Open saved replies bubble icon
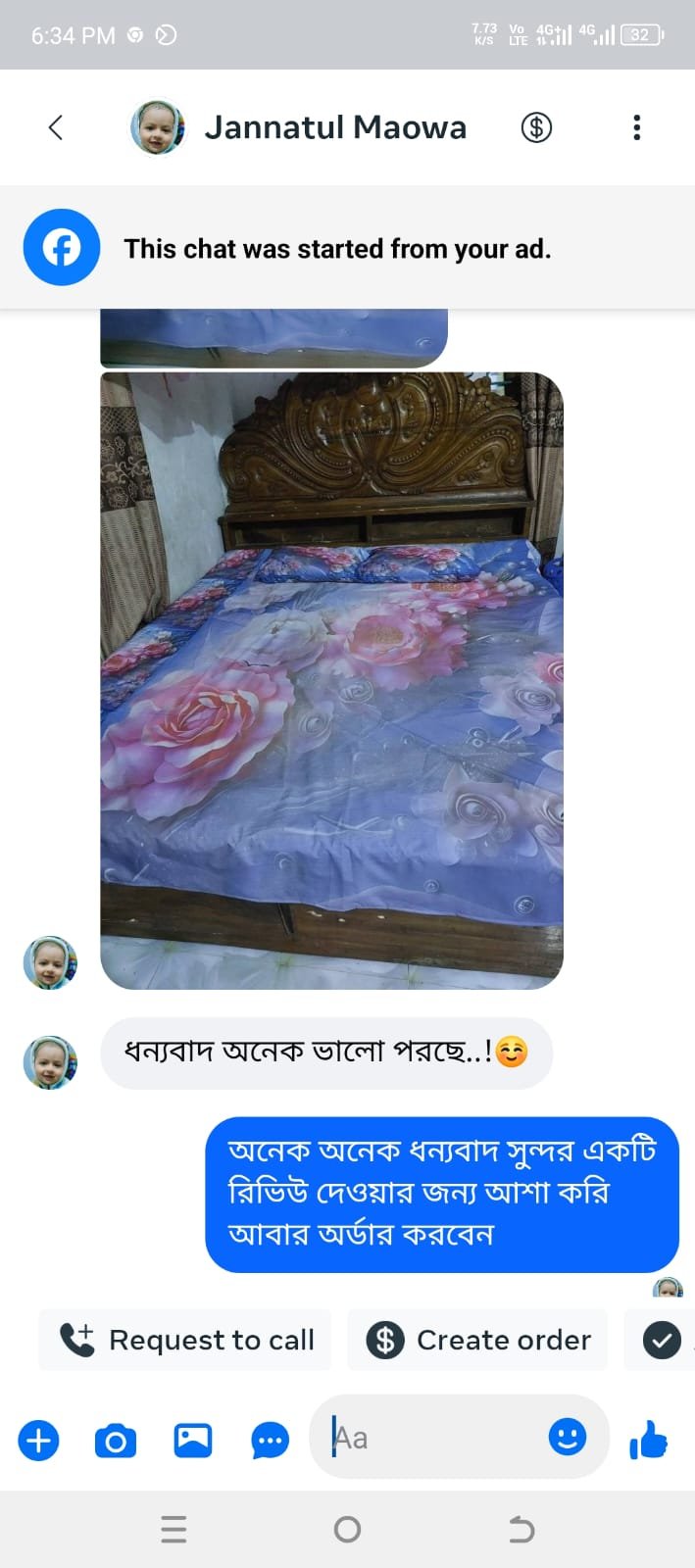Image resolution: width=695 pixels, height=1568 pixels. 270,1441
